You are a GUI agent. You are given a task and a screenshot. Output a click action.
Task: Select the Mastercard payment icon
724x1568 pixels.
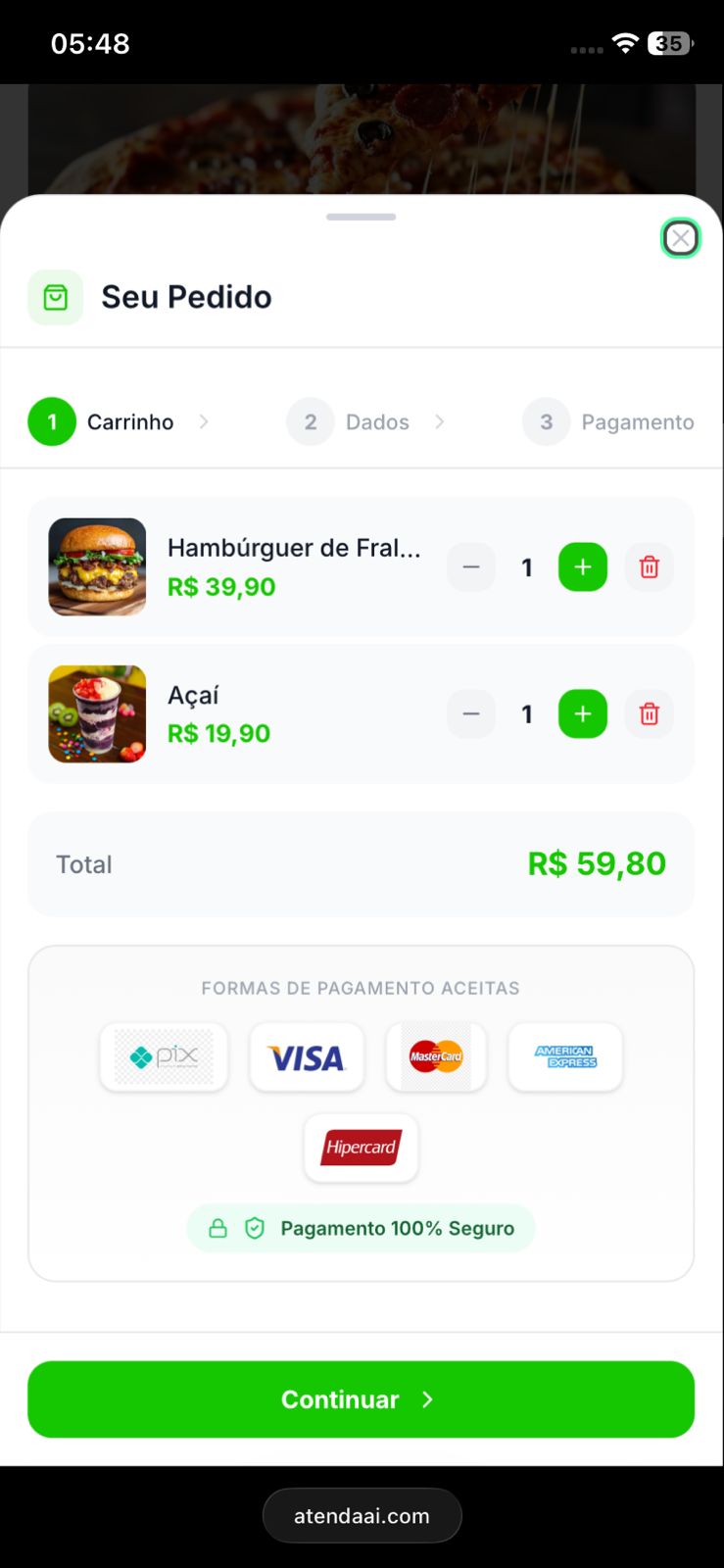click(x=436, y=1056)
